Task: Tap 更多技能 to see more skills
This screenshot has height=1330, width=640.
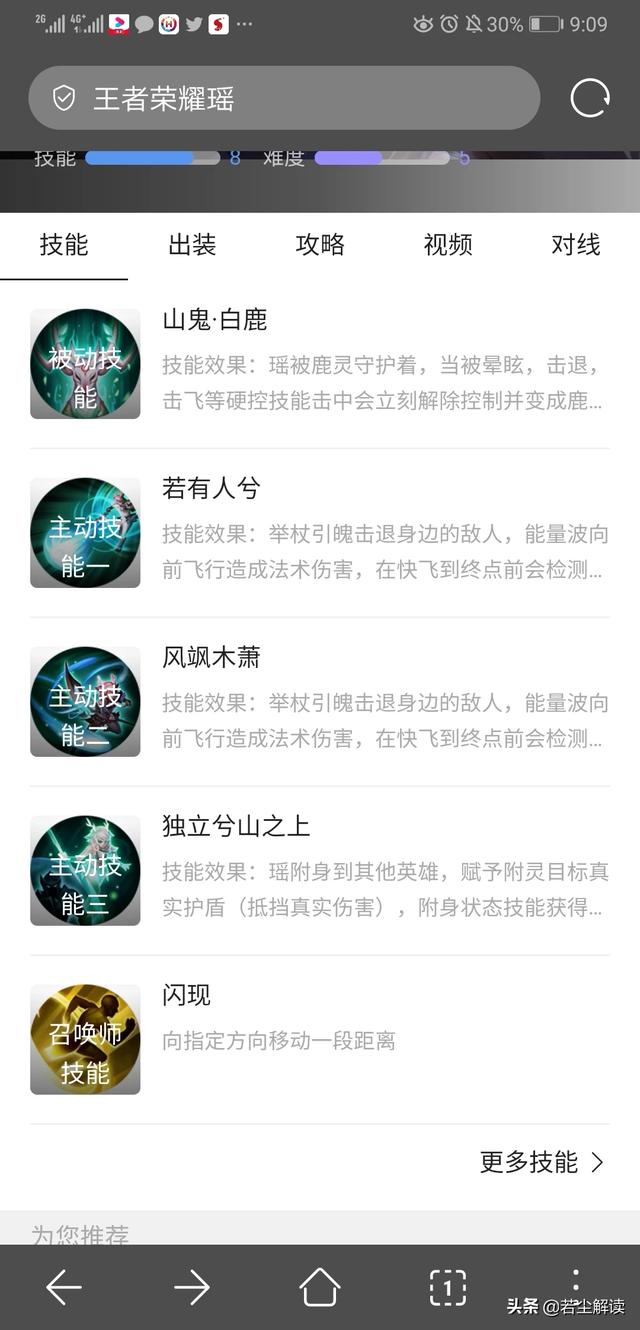Action: coord(543,1162)
